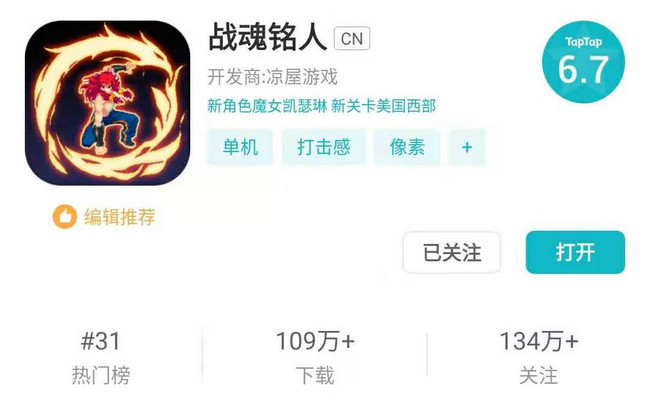The height and width of the screenshot is (417, 650).
Task: Select the 像素 tag chip
Action: click(x=407, y=147)
